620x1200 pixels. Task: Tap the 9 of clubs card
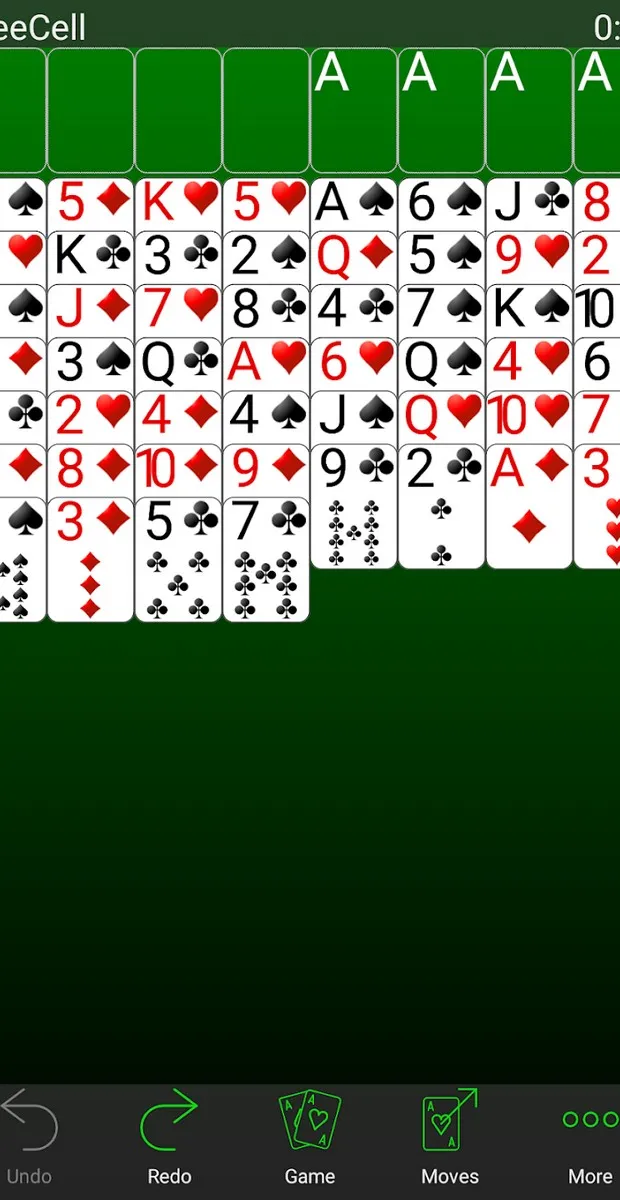pos(354,505)
